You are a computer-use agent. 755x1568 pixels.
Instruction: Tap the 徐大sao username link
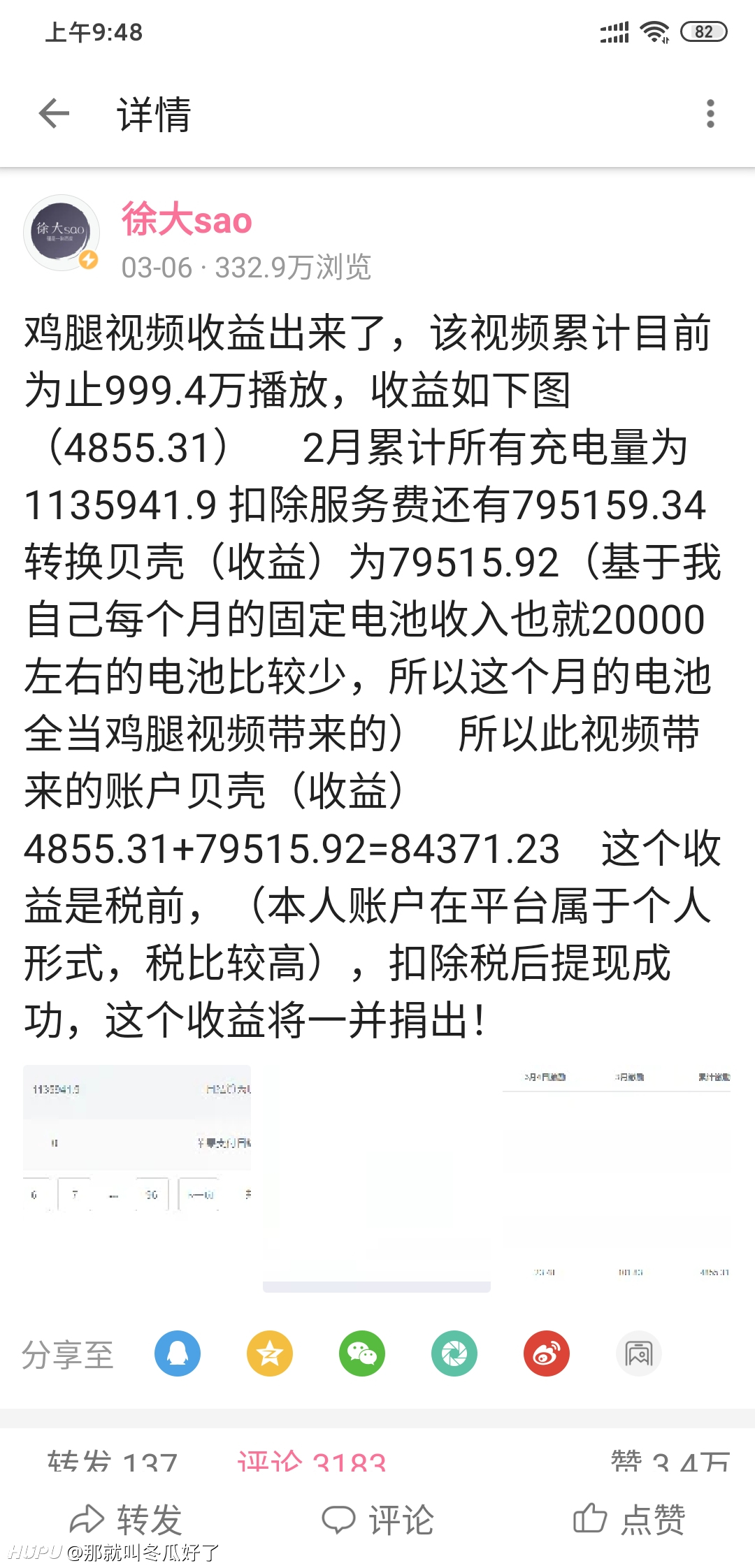pos(187,219)
